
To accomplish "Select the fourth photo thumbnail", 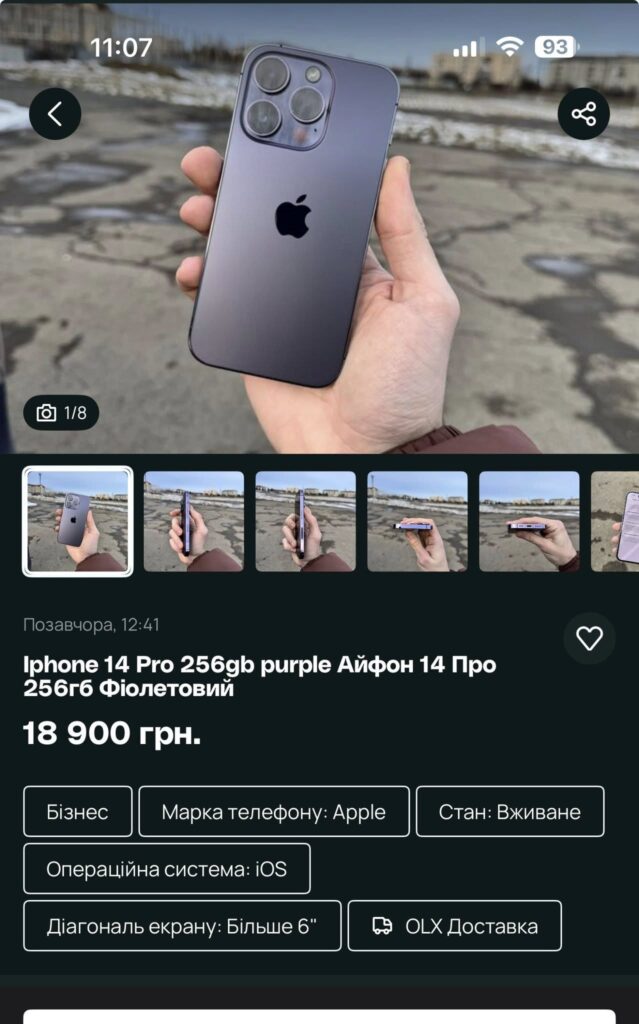I will [417, 521].
